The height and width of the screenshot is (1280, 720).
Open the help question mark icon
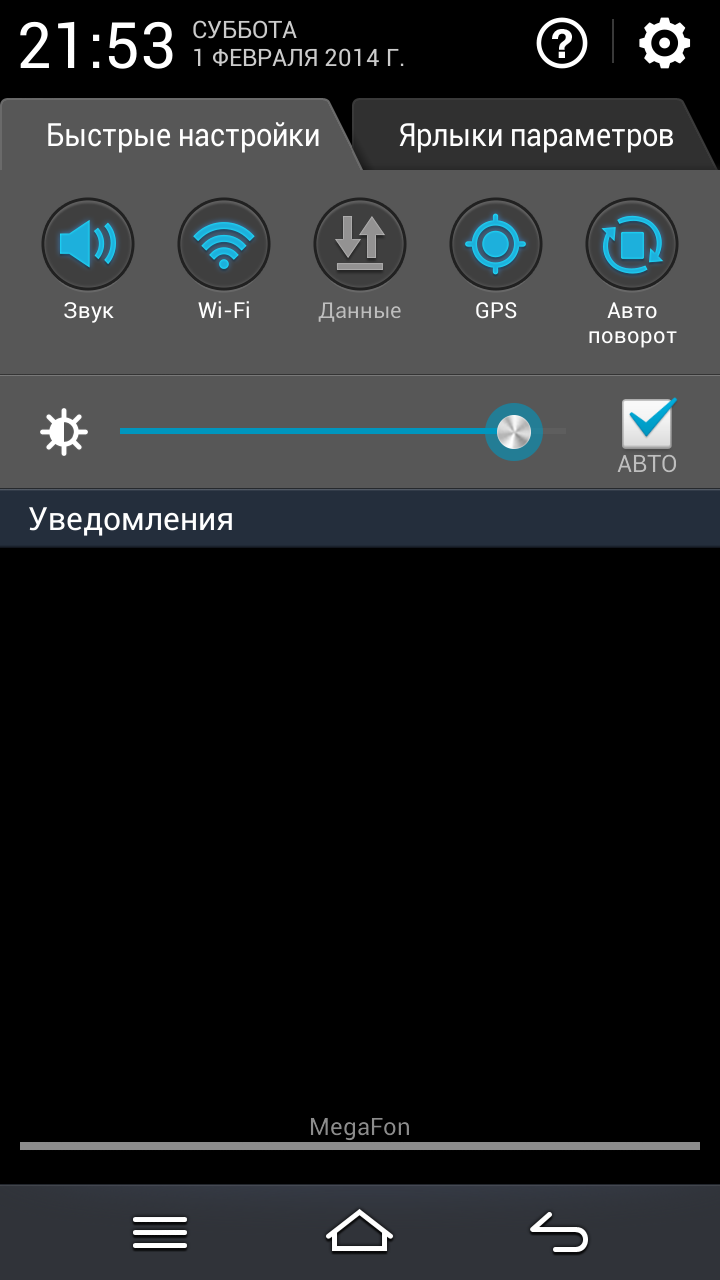(562, 43)
